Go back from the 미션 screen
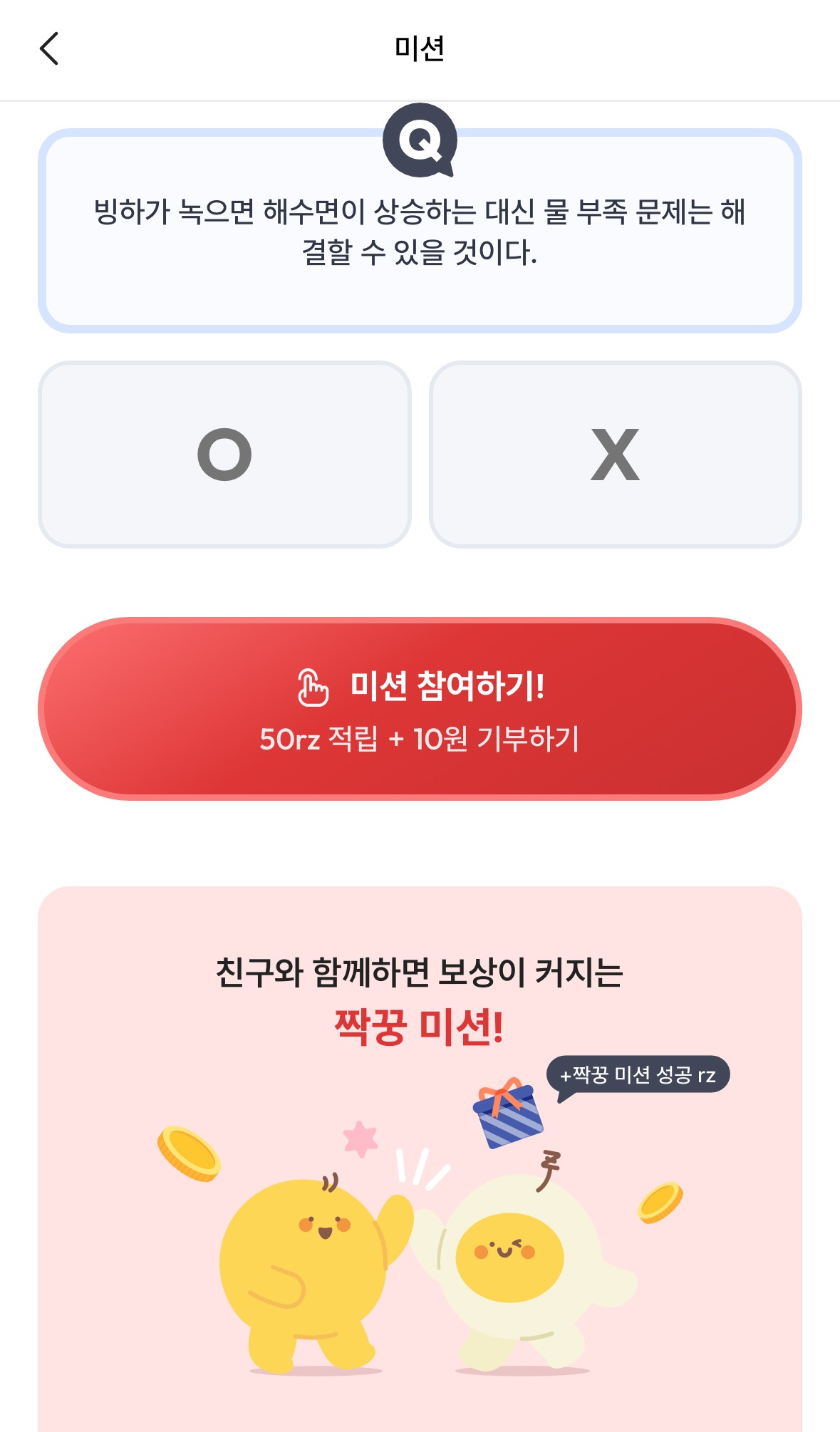The height and width of the screenshot is (1432, 840). [x=49, y=48]
